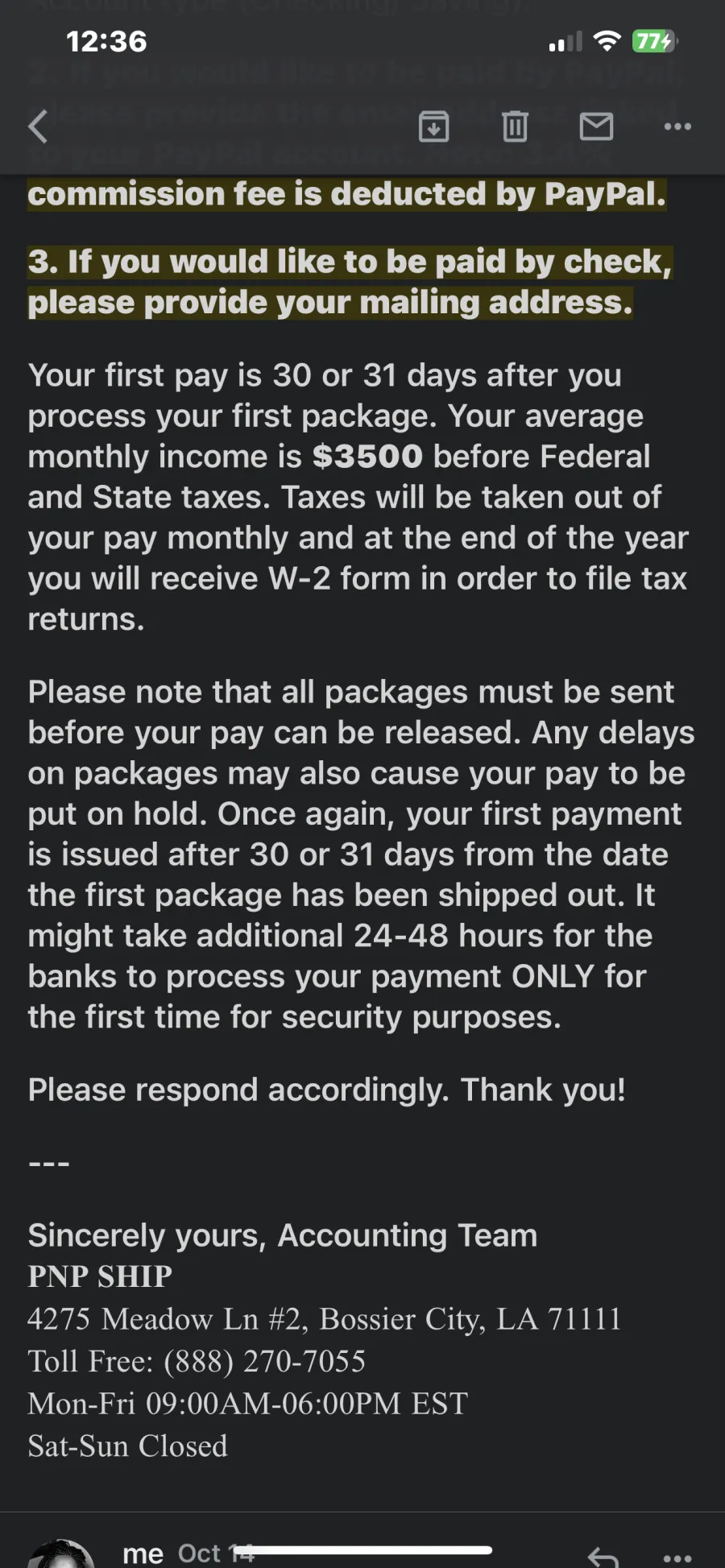Go back to the inbox

coord(38,126)
